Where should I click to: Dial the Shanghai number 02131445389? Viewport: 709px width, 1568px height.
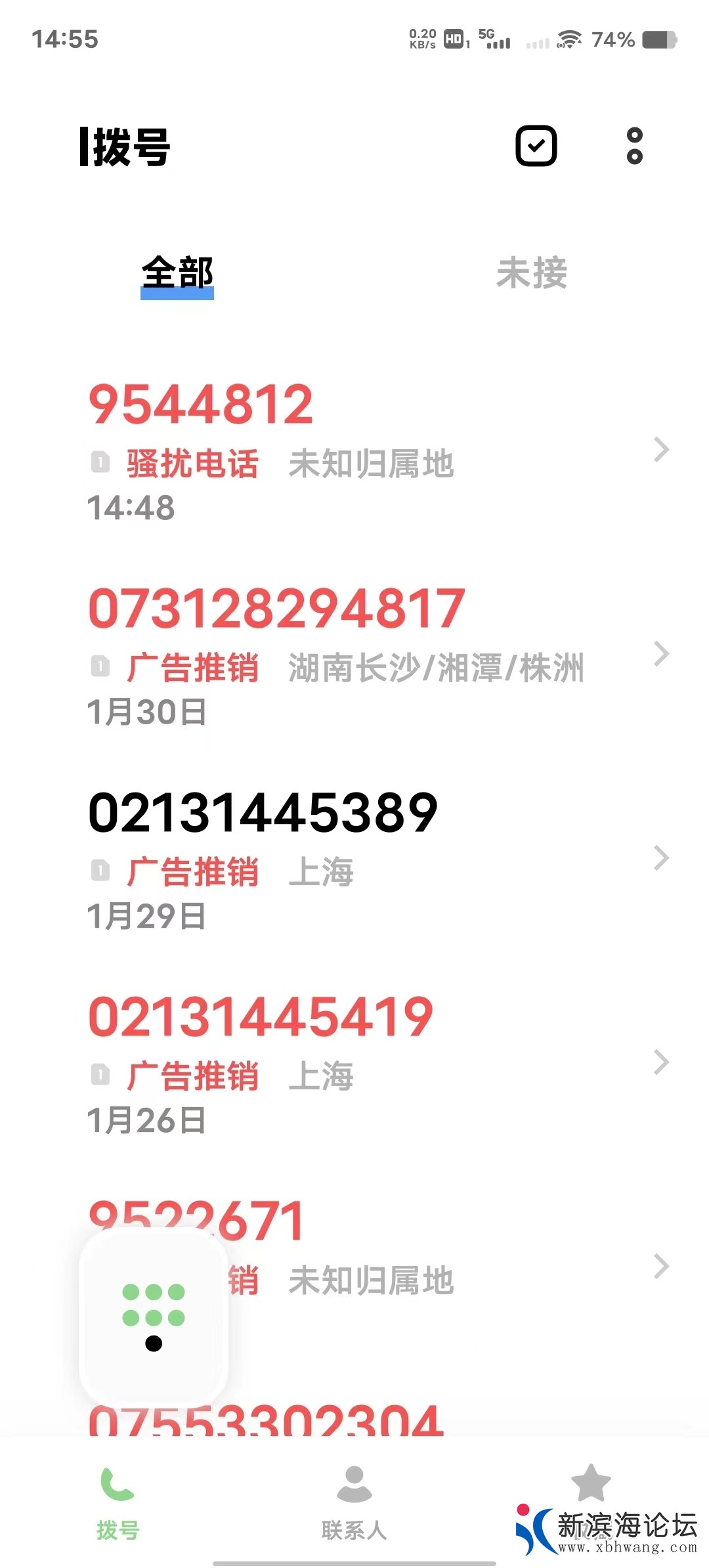(263, 813)
